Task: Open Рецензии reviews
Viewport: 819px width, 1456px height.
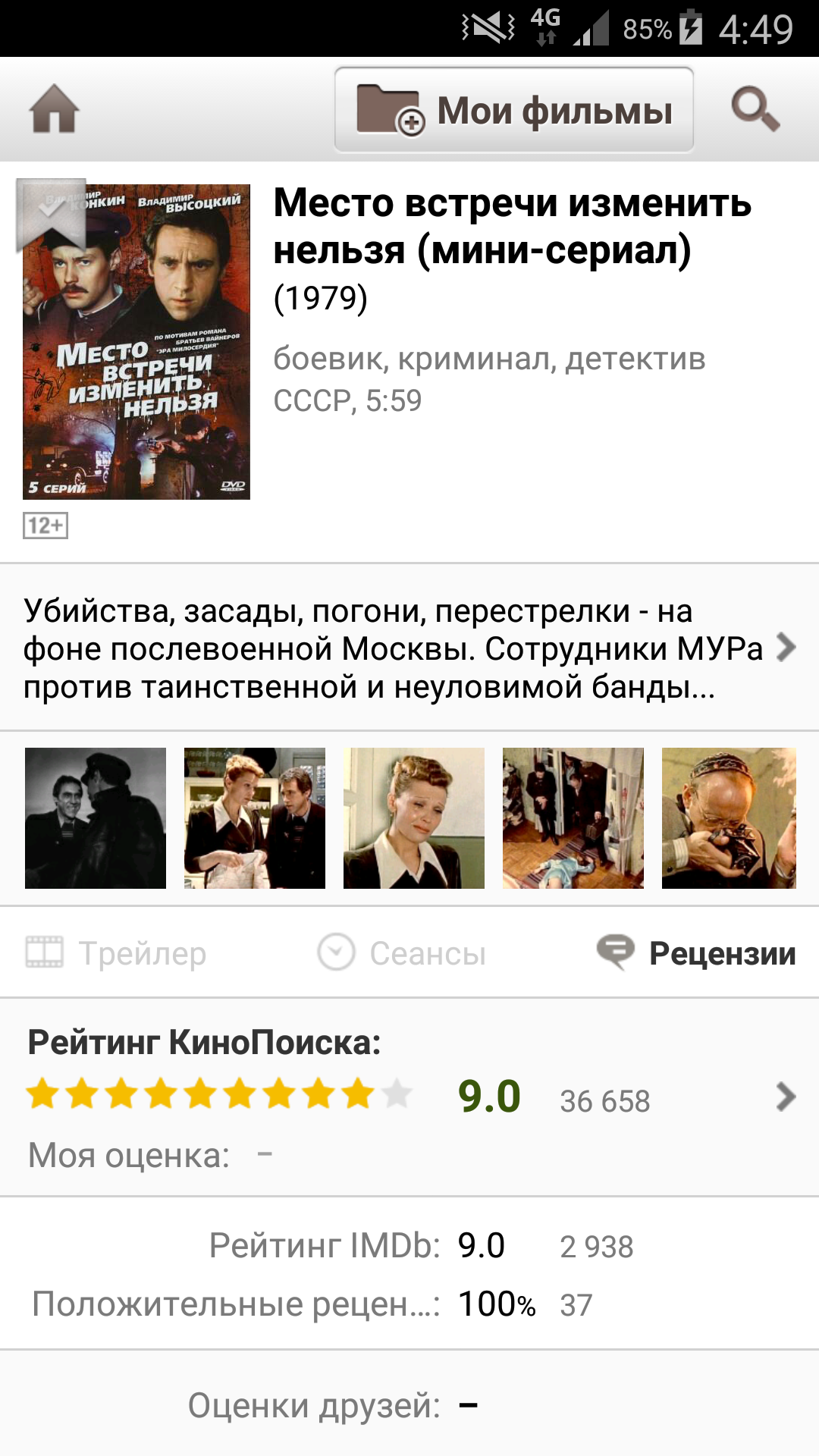Action: coord(696,952)
